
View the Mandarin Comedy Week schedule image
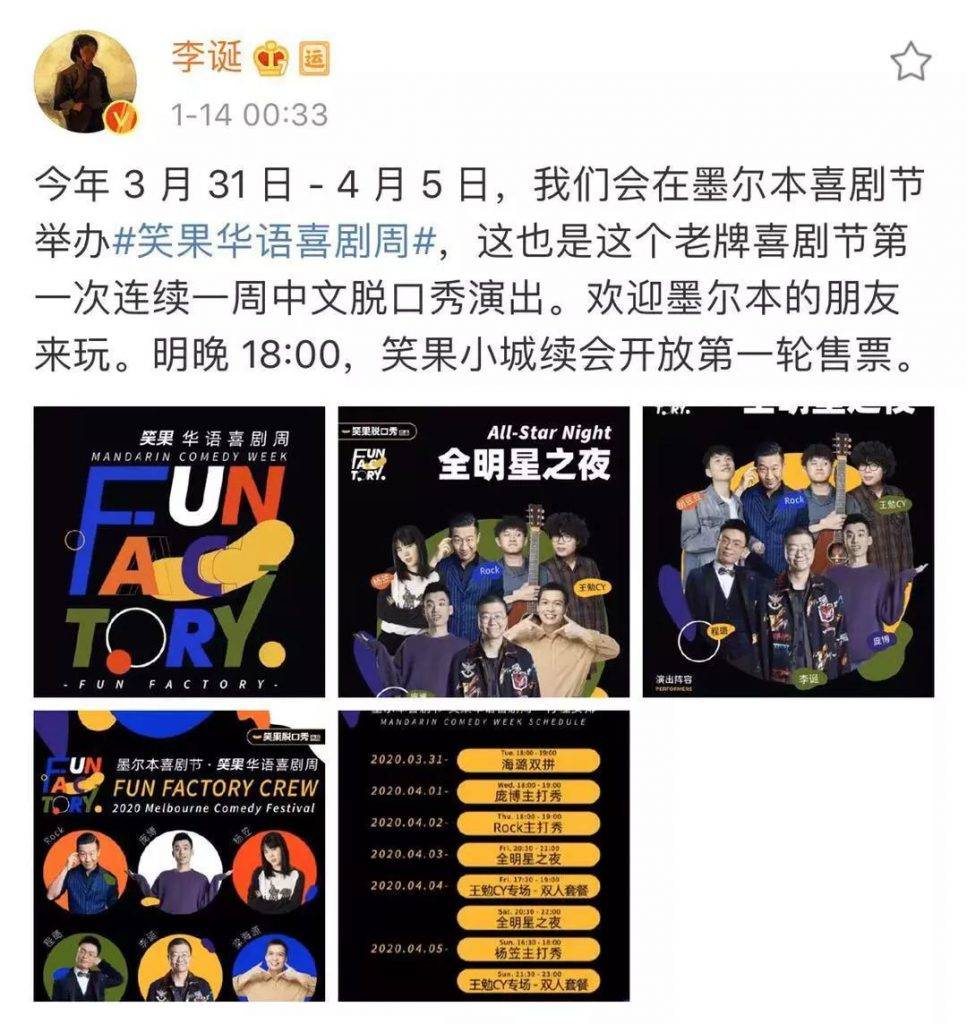click(x=483, y=856)
